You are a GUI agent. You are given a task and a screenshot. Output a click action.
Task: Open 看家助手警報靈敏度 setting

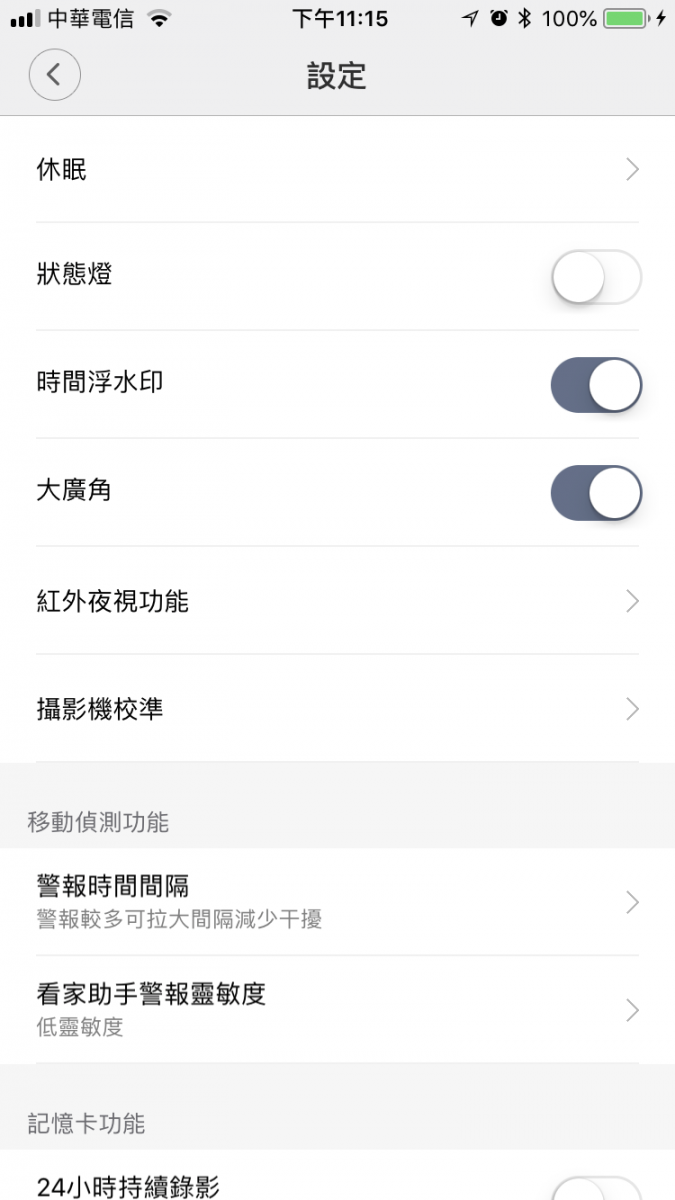(337, 1010)
